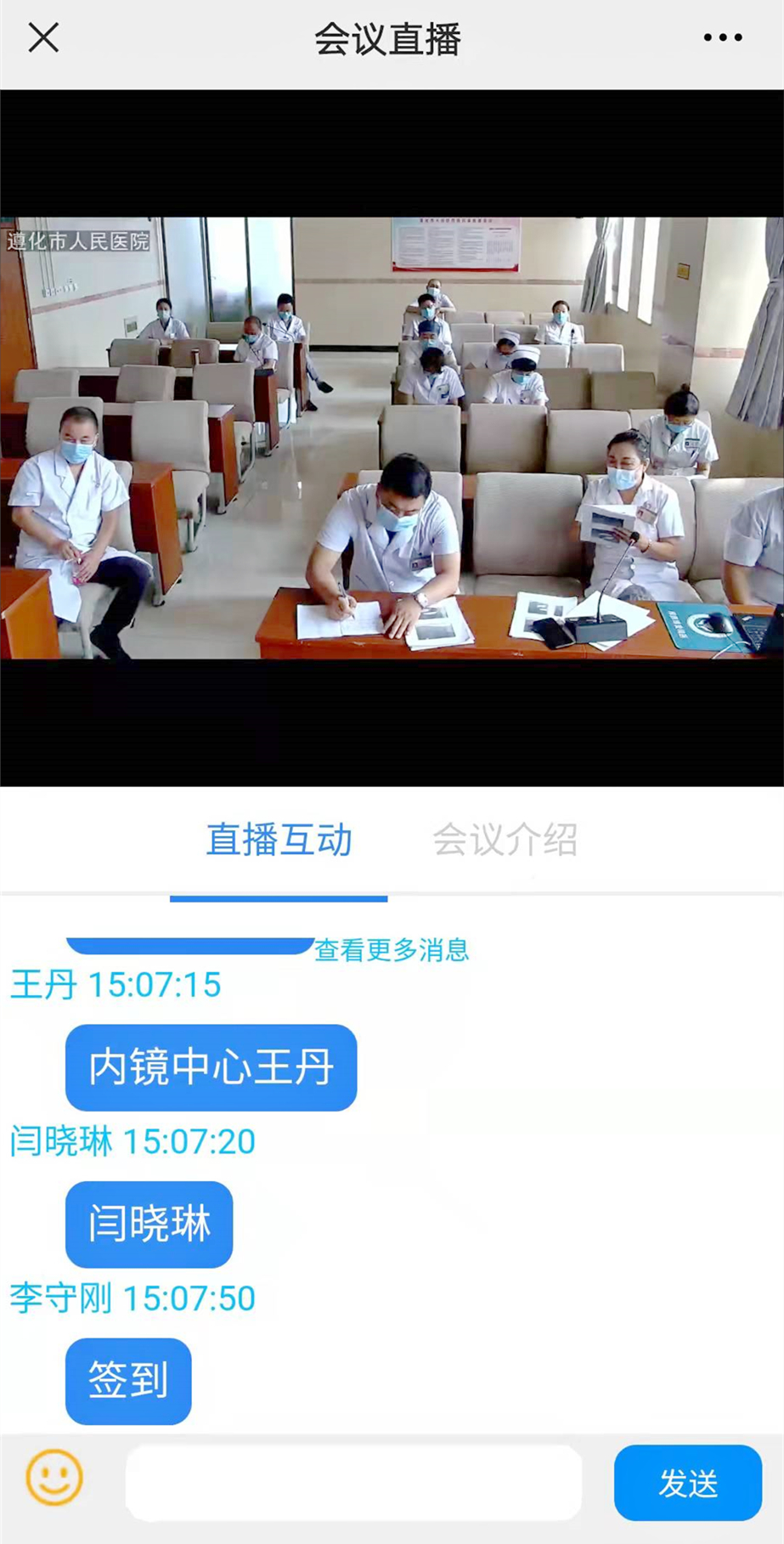This screenshot has width=784, height=1544.
Task: Open the three-dot overflow menu
Action: pyautogui.click(x=722, y=38)
